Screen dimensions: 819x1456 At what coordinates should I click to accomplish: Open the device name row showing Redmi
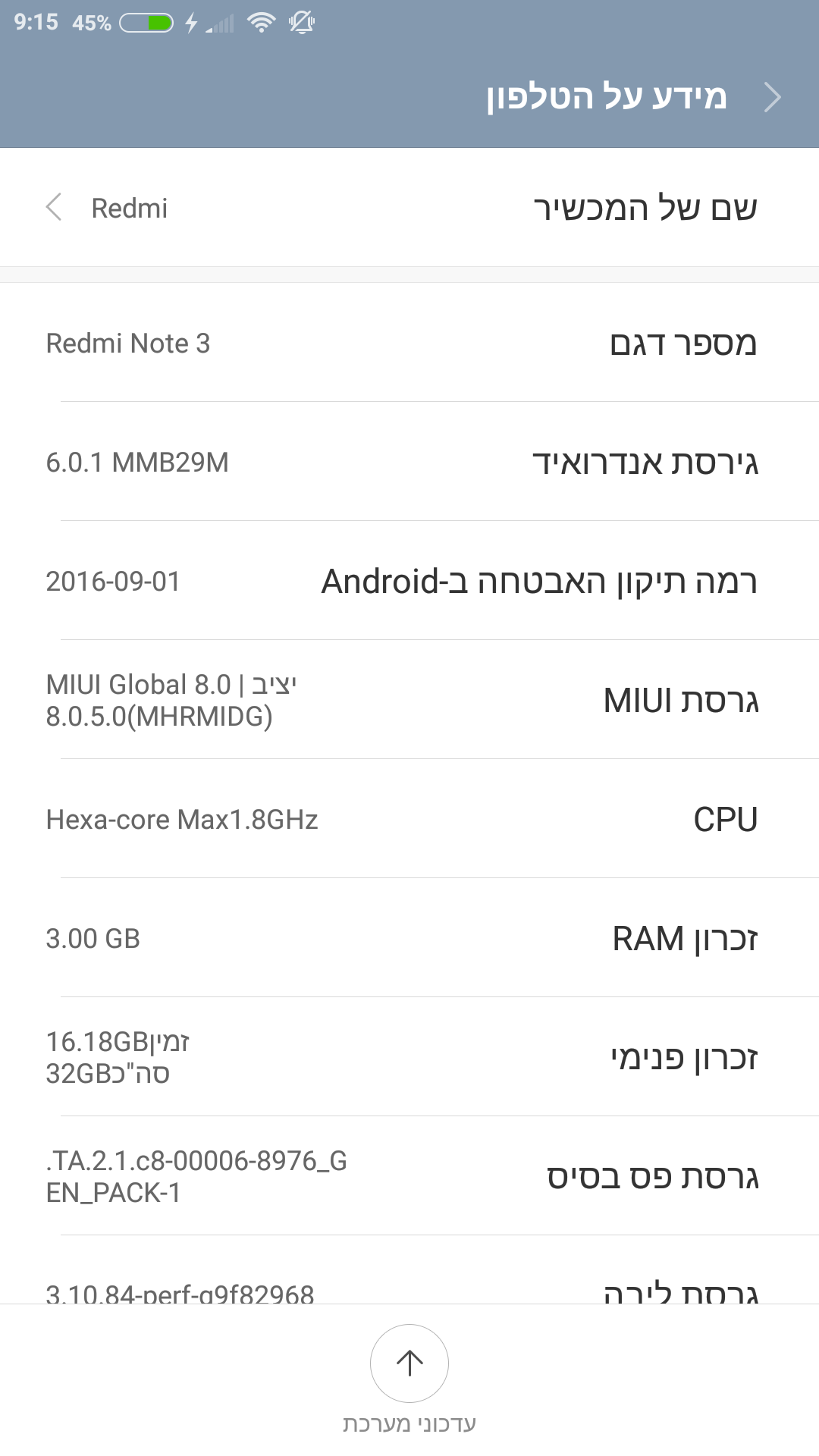(x=409, y=208)
